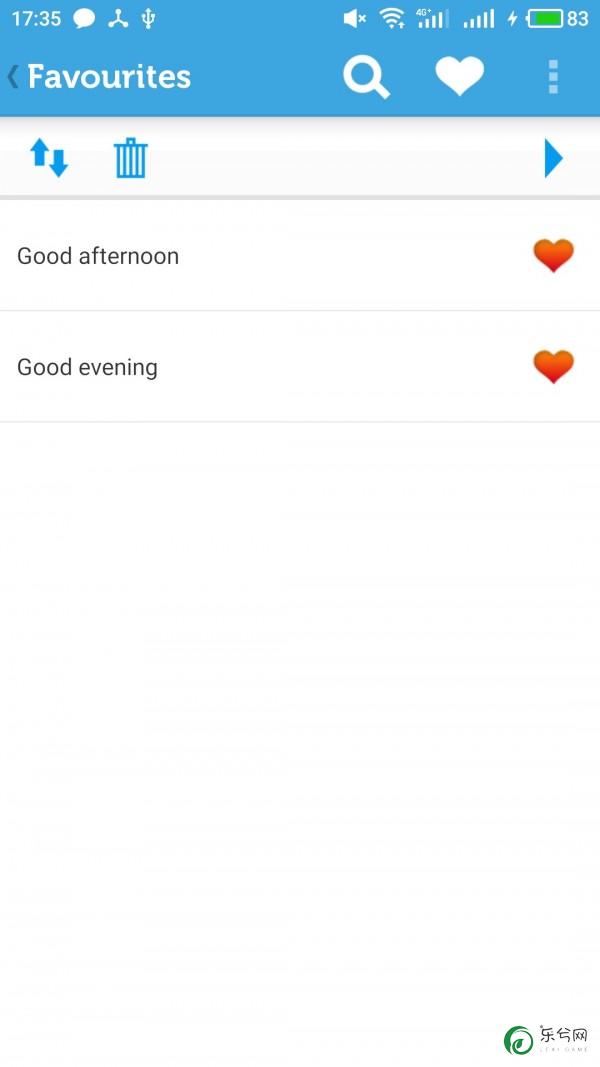Sort favourites with the up-down arrows
Viewport: 600px width, 1067px height.
pos(49,158)
